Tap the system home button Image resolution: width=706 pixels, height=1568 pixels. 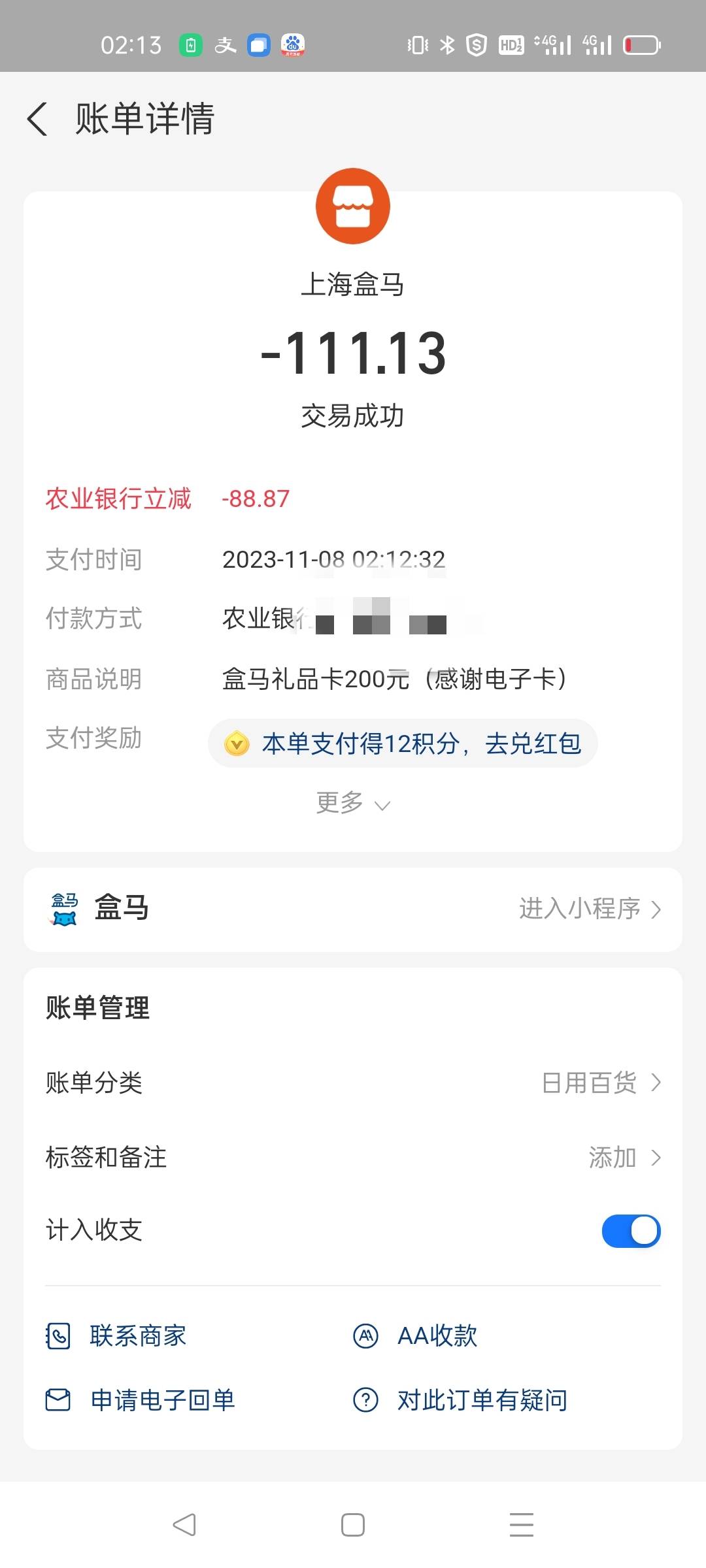(353, 1525)
